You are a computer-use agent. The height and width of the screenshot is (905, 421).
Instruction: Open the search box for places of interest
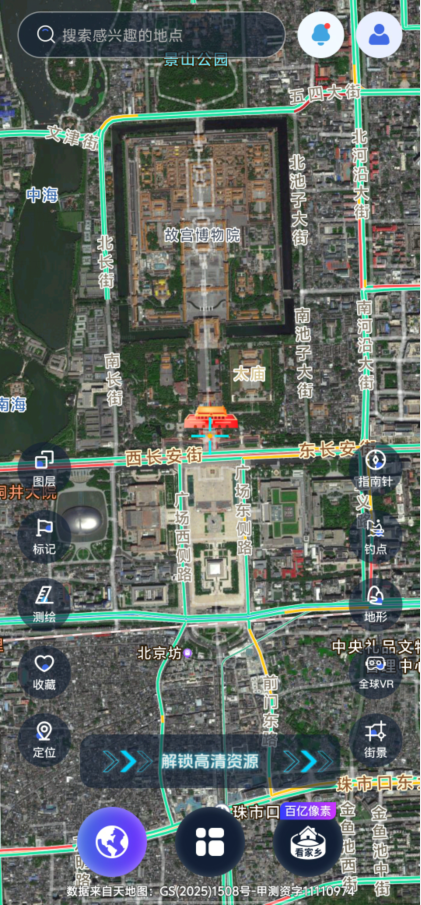tap(151, 35)
